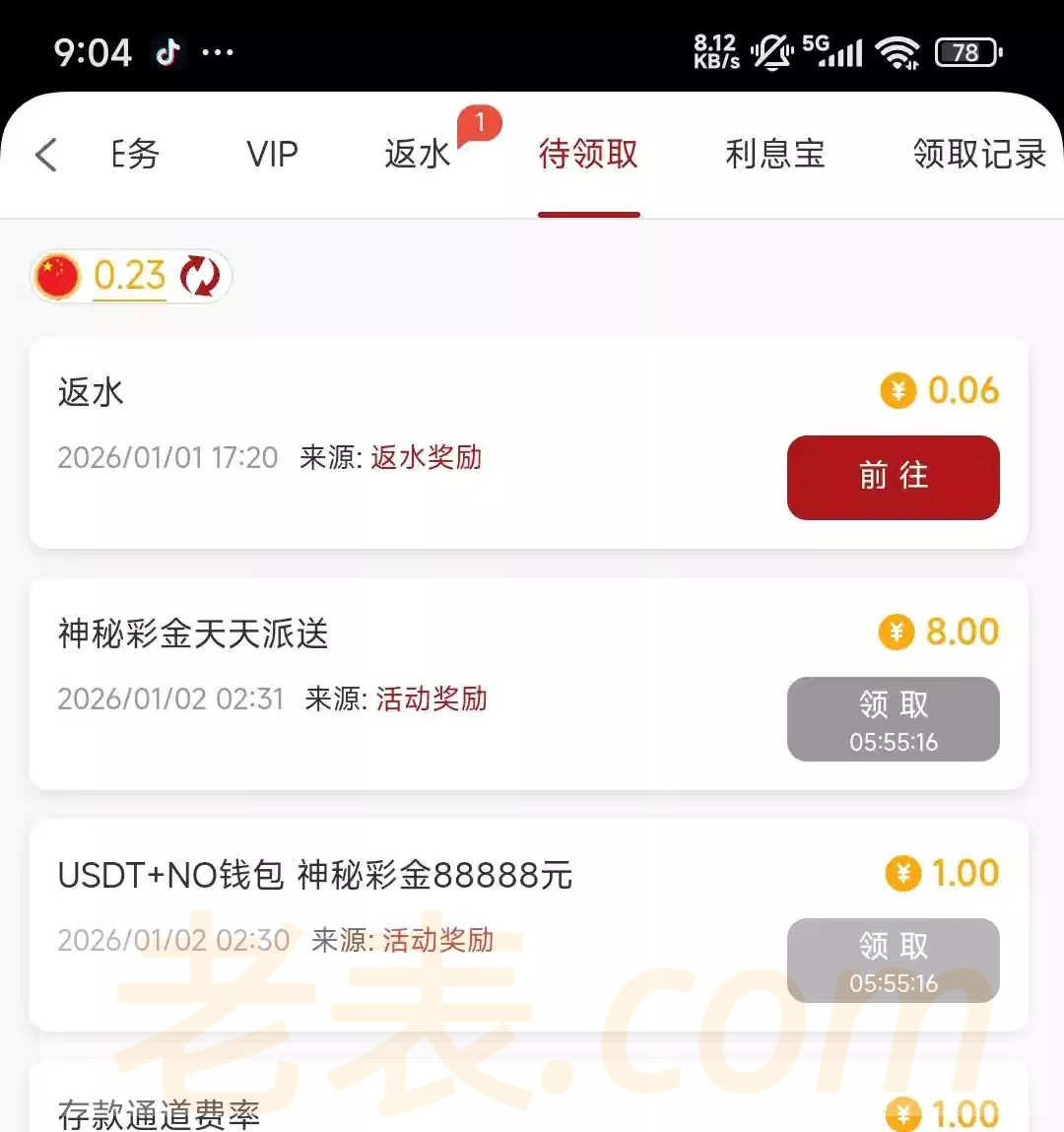Switch to the VIP tab
This screenshot has height=1132, width=1064.
click(x=272, y=155)
